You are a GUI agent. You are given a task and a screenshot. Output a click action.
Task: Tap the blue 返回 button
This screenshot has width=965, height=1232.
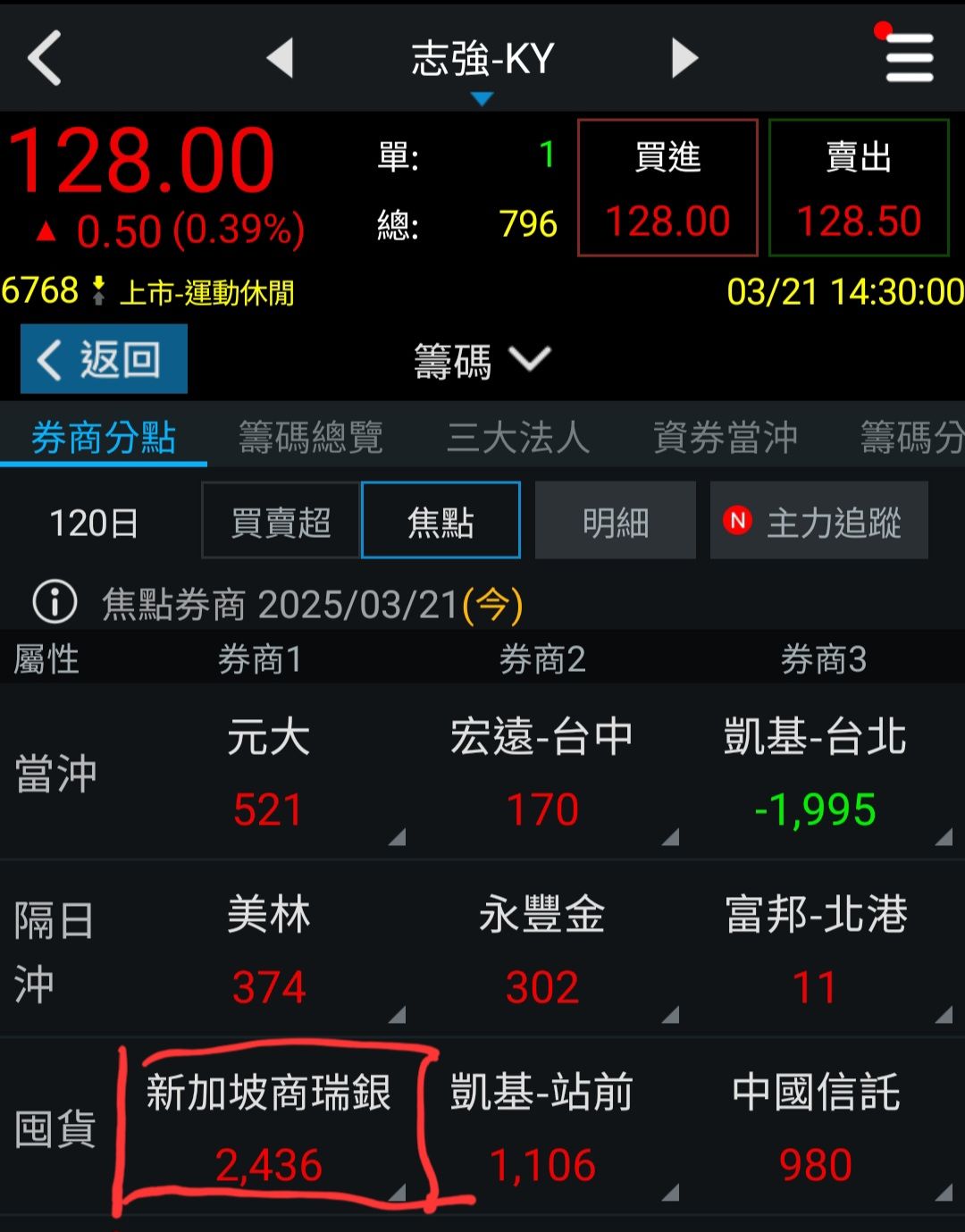tap(104, 359)
